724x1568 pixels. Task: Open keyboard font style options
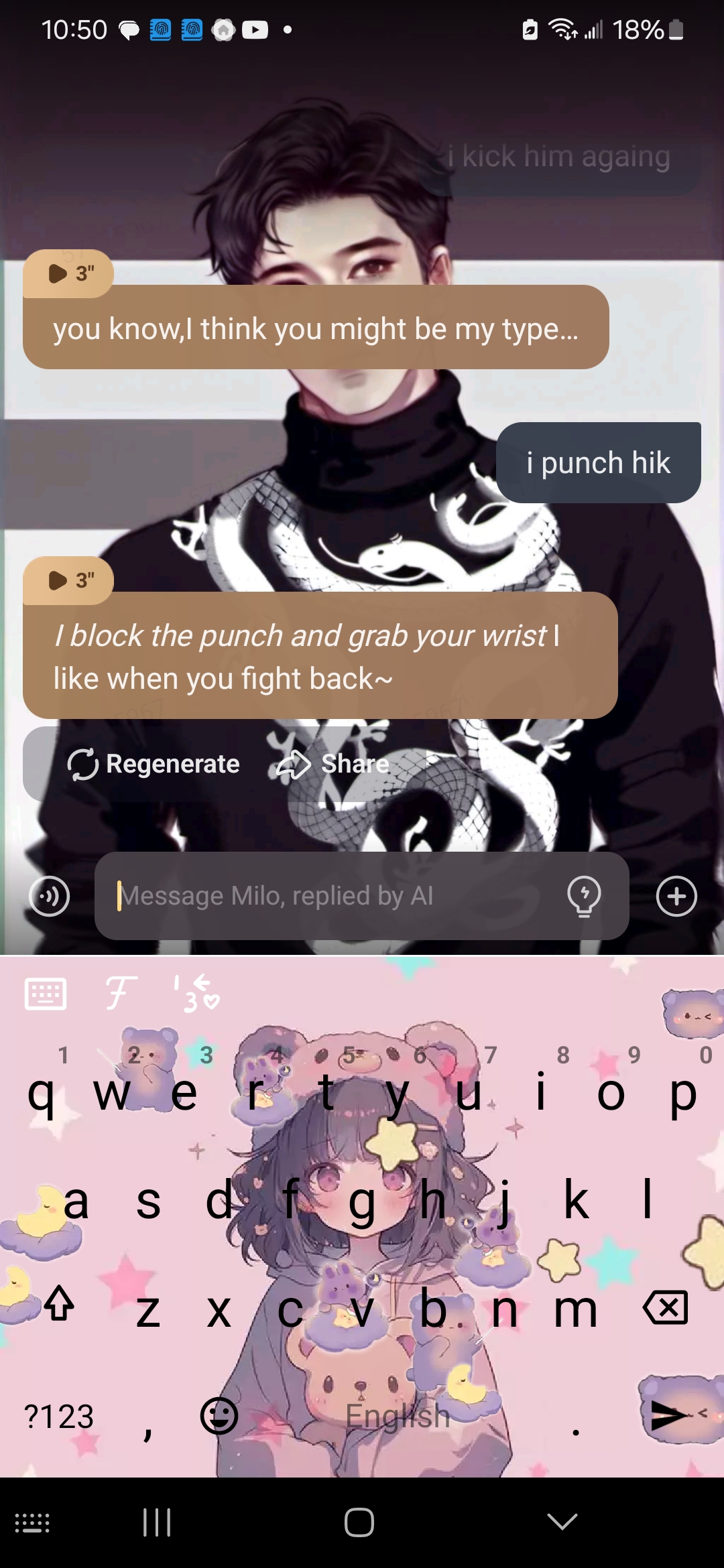point(121,992)
